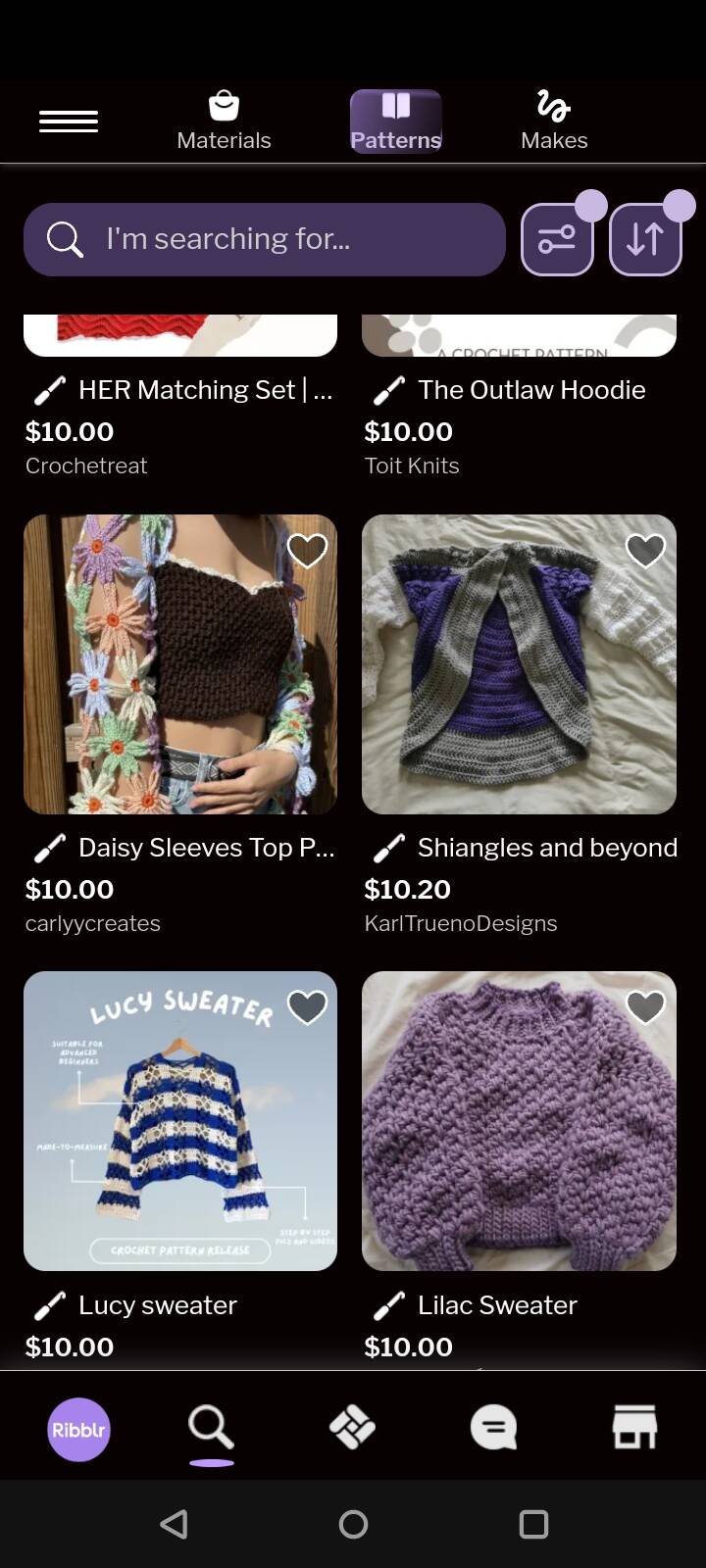Screen dimensions: 706x1568
Task: Open the shop storefront tab
Action: point(634,1427)
